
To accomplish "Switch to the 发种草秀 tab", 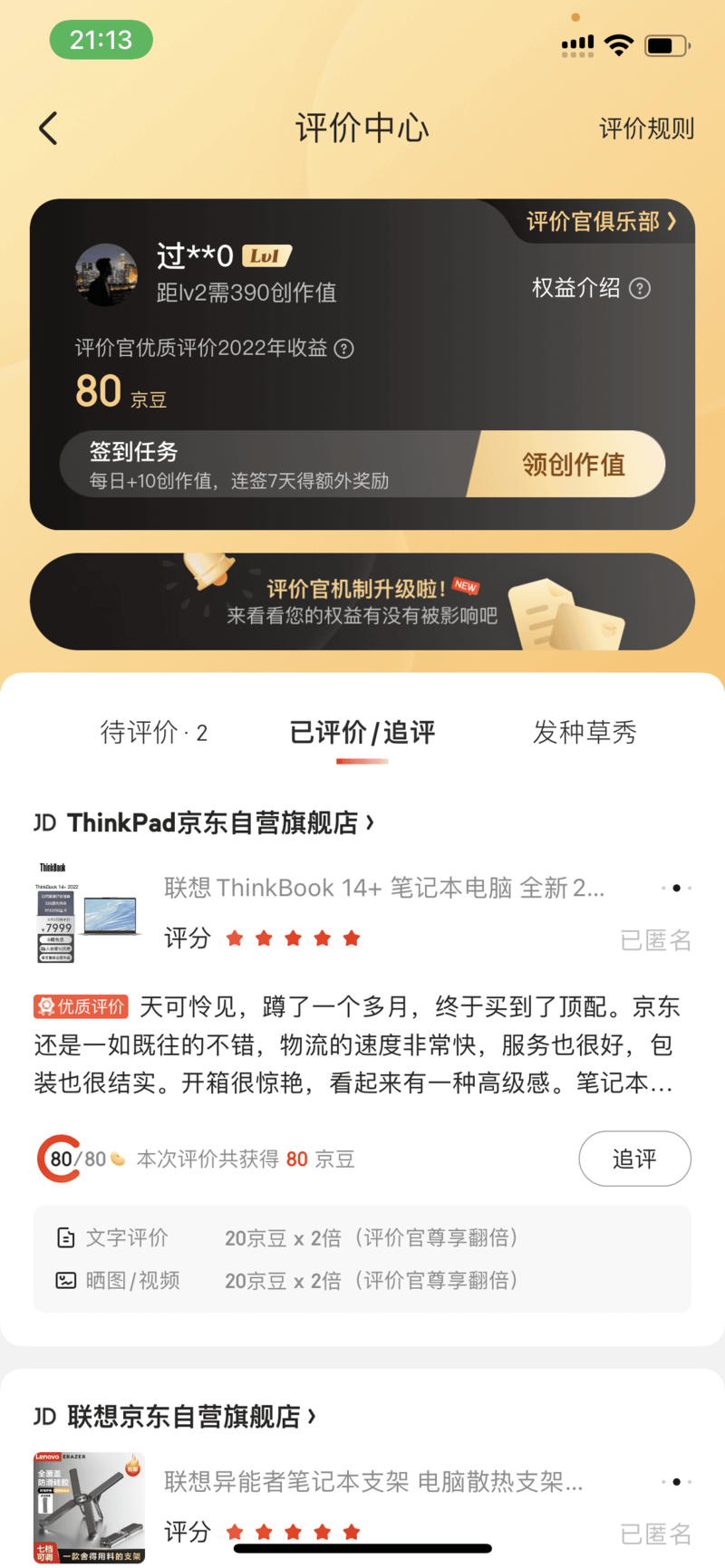I will [x=585, y=732].
